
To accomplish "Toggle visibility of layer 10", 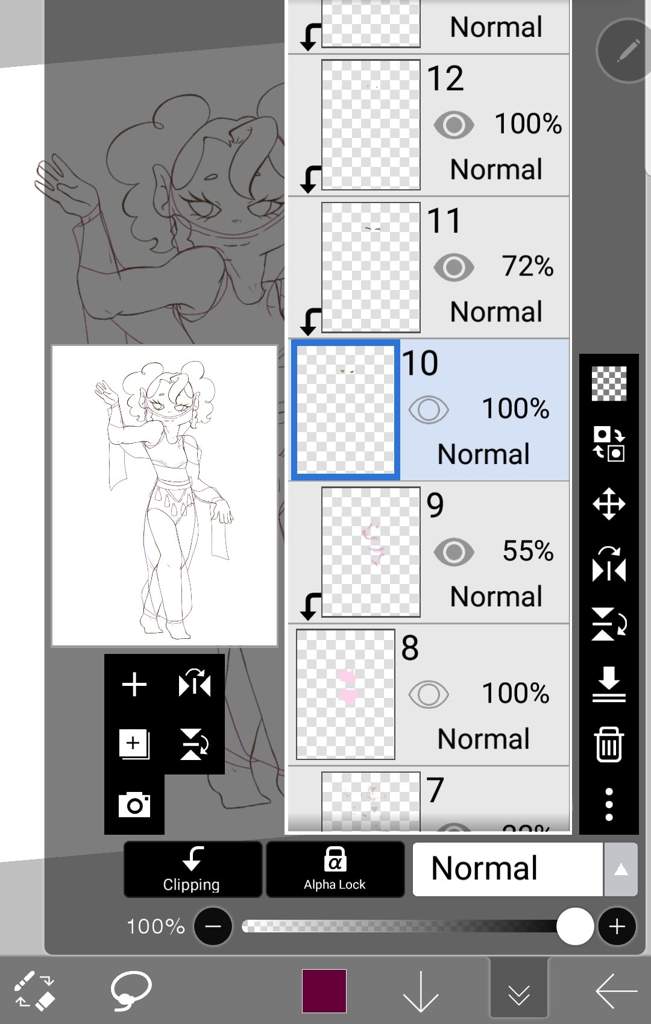I will (428, 410).
